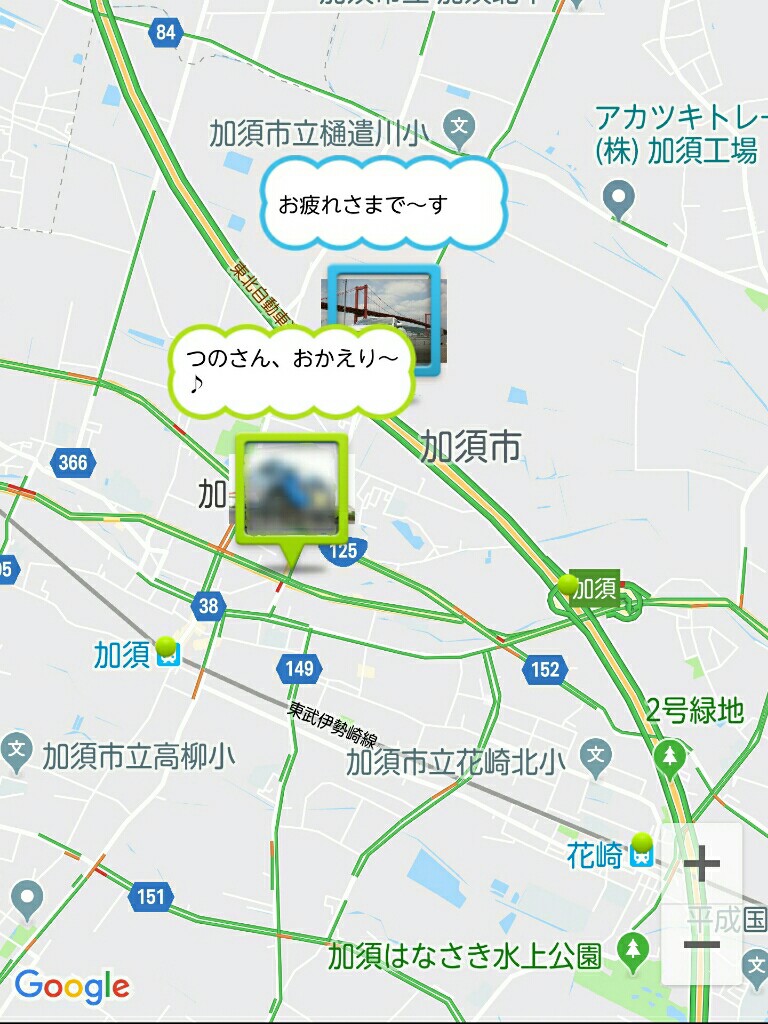Select the 加須市立花崎北小 school marker
768x1024 pixels.
(596, 754)
